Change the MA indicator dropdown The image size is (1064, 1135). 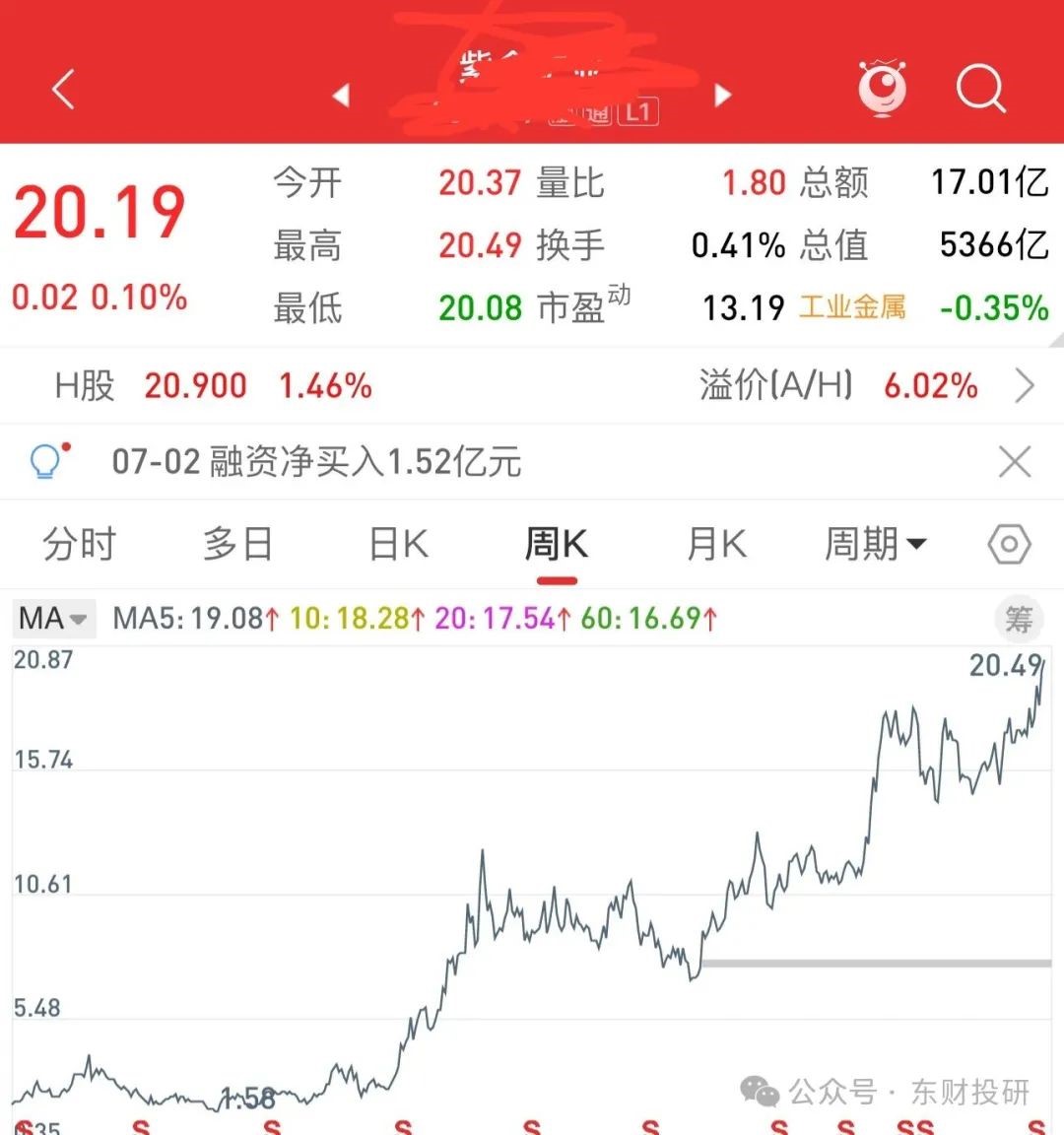click(x=53, y=619)
